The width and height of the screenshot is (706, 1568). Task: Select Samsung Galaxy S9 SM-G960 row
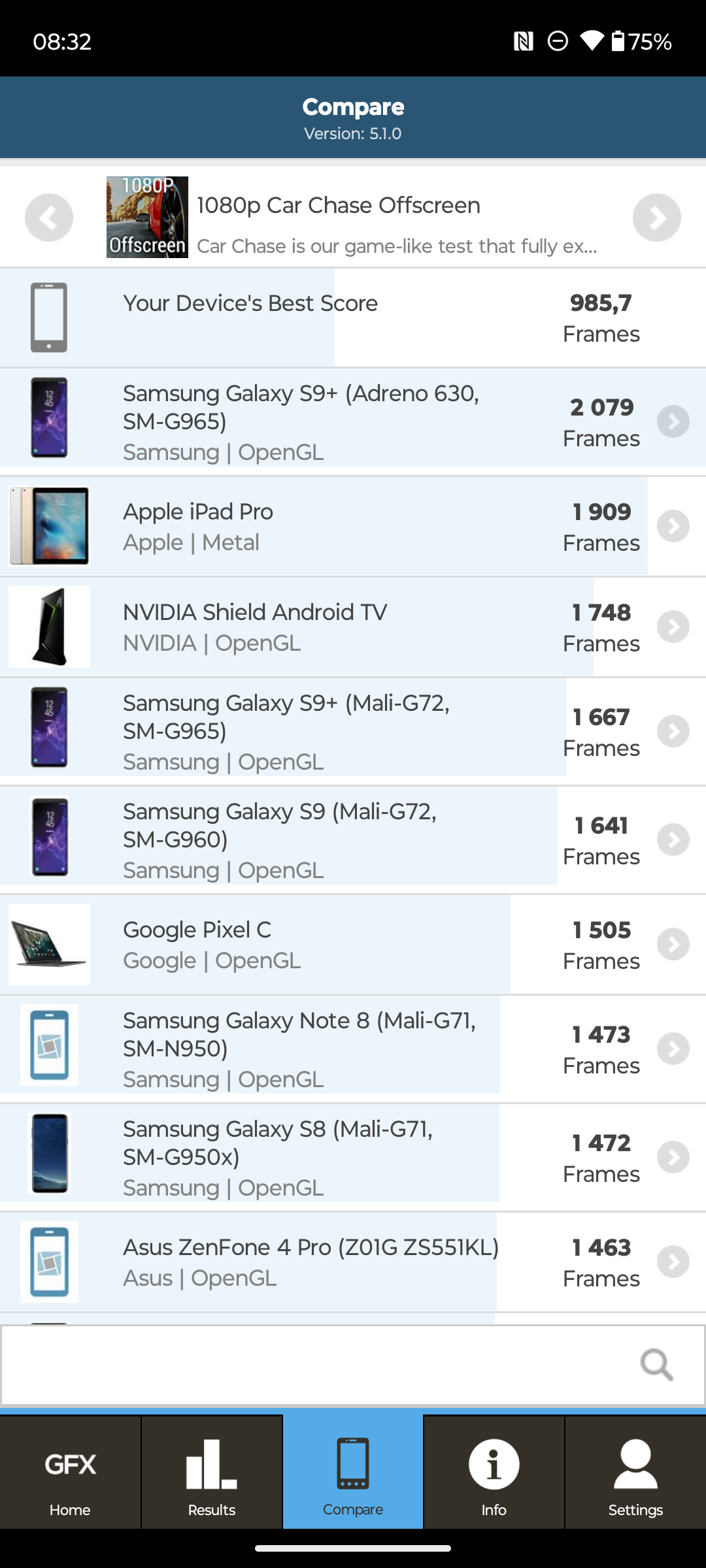[353, 840]
